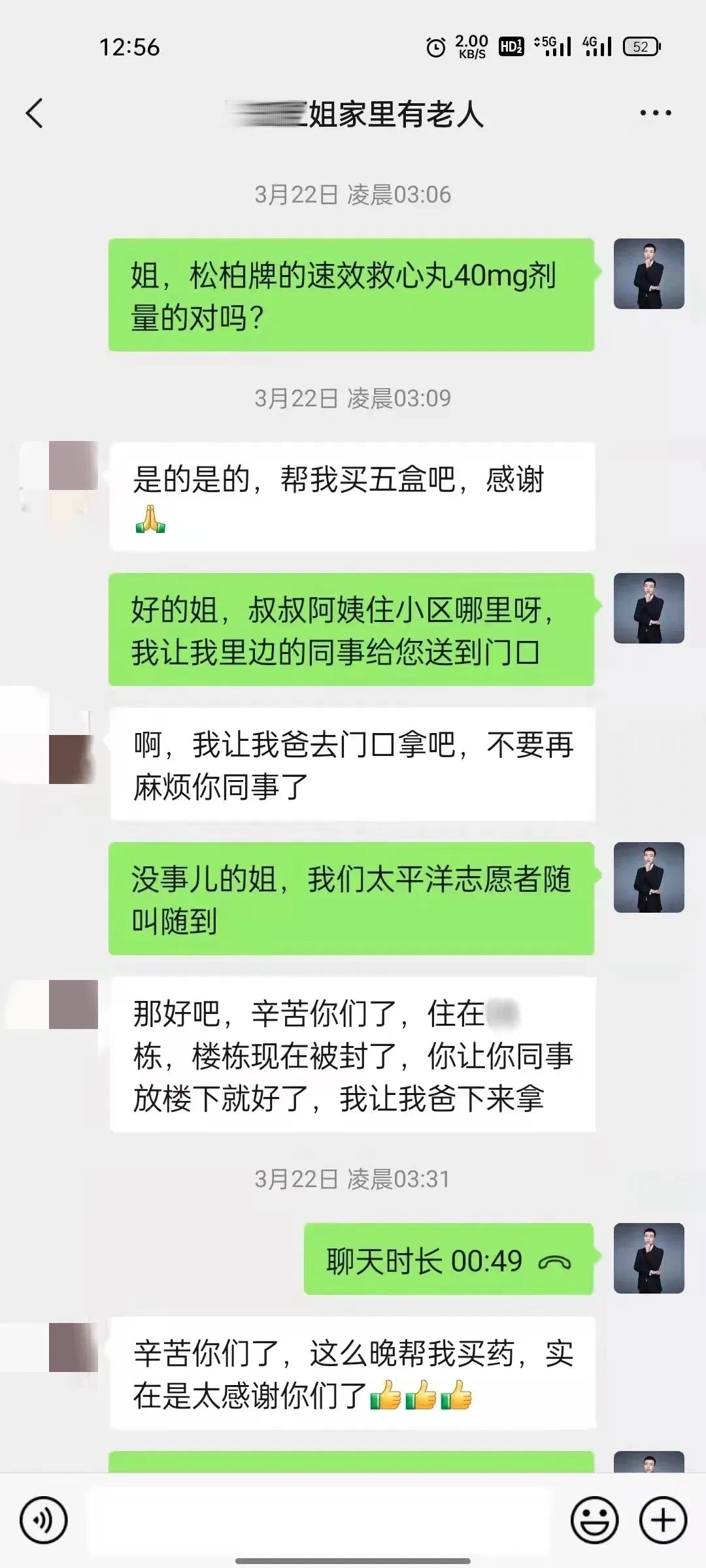This screenshot has width=706, height=1568.
Task: Open the emoji picker
Action: 594,1520
